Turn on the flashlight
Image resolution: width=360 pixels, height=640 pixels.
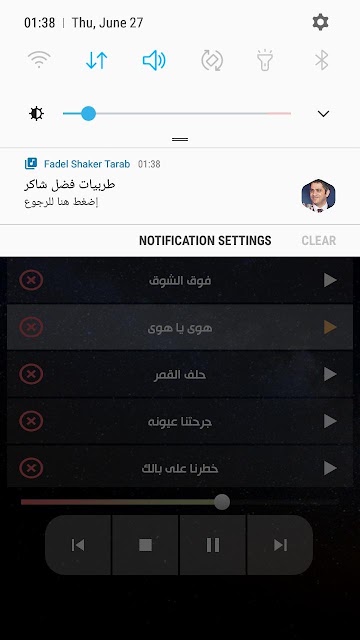tap(264, 60)
